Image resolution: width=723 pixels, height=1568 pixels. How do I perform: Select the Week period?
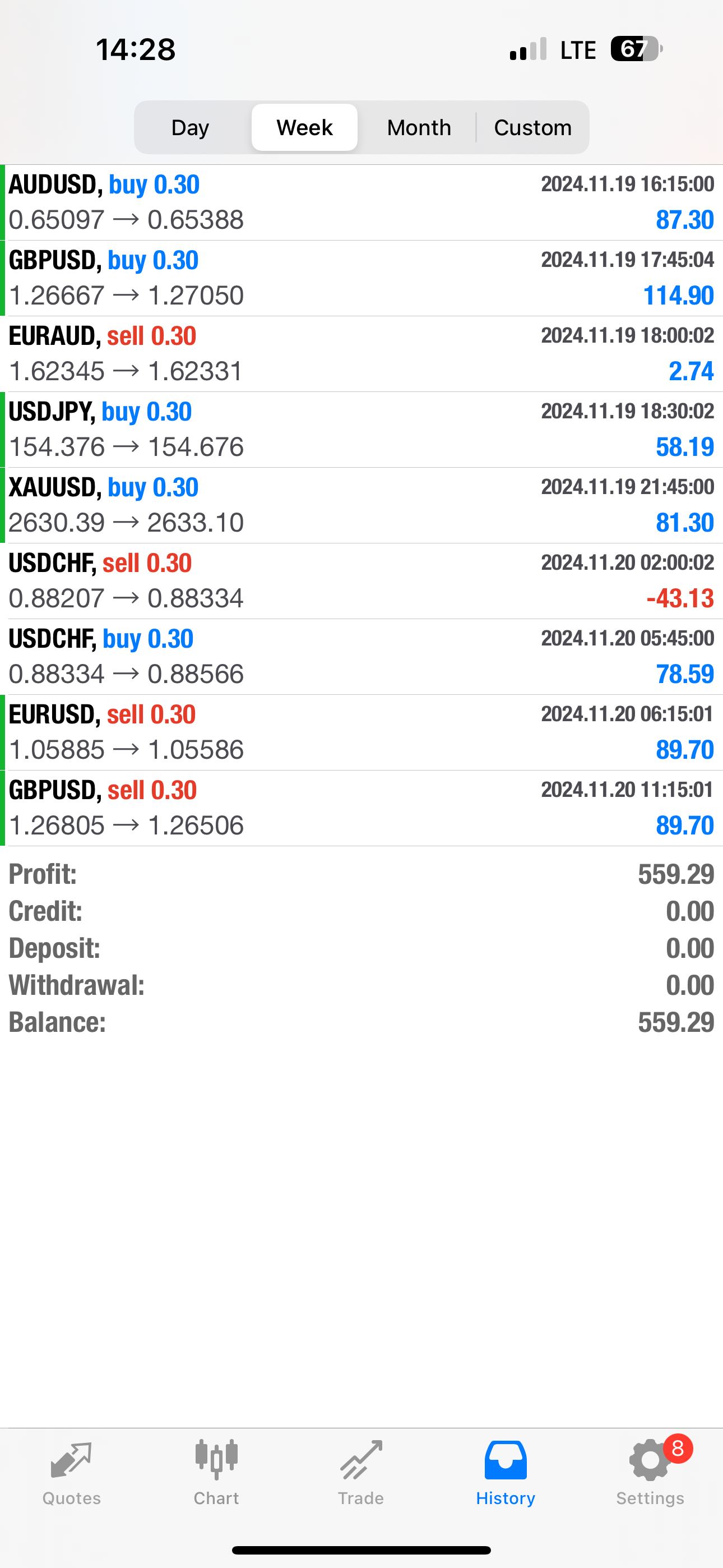[x=304, y=128]
